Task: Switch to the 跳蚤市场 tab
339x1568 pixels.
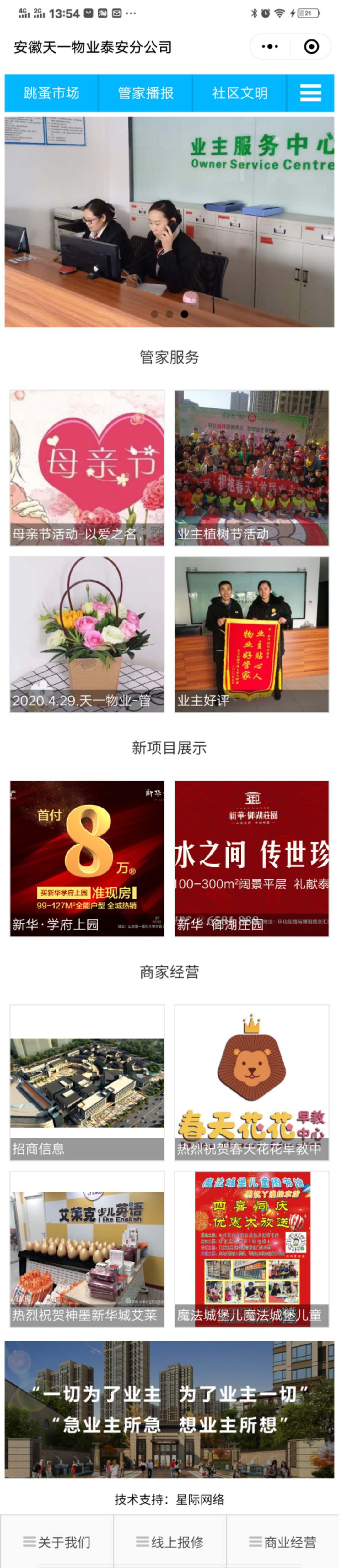Action: [51, 93]
